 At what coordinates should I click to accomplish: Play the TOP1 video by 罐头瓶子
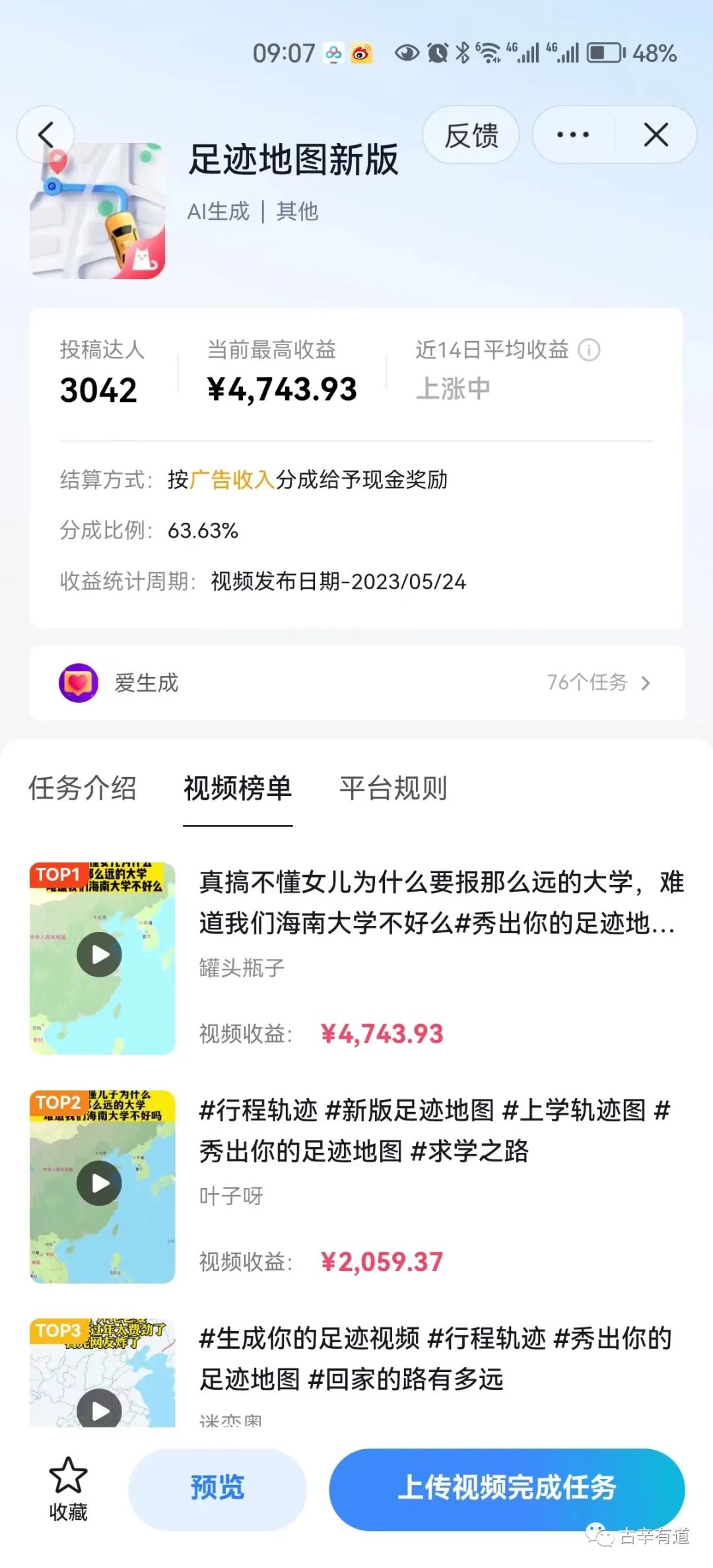point(100,955)
